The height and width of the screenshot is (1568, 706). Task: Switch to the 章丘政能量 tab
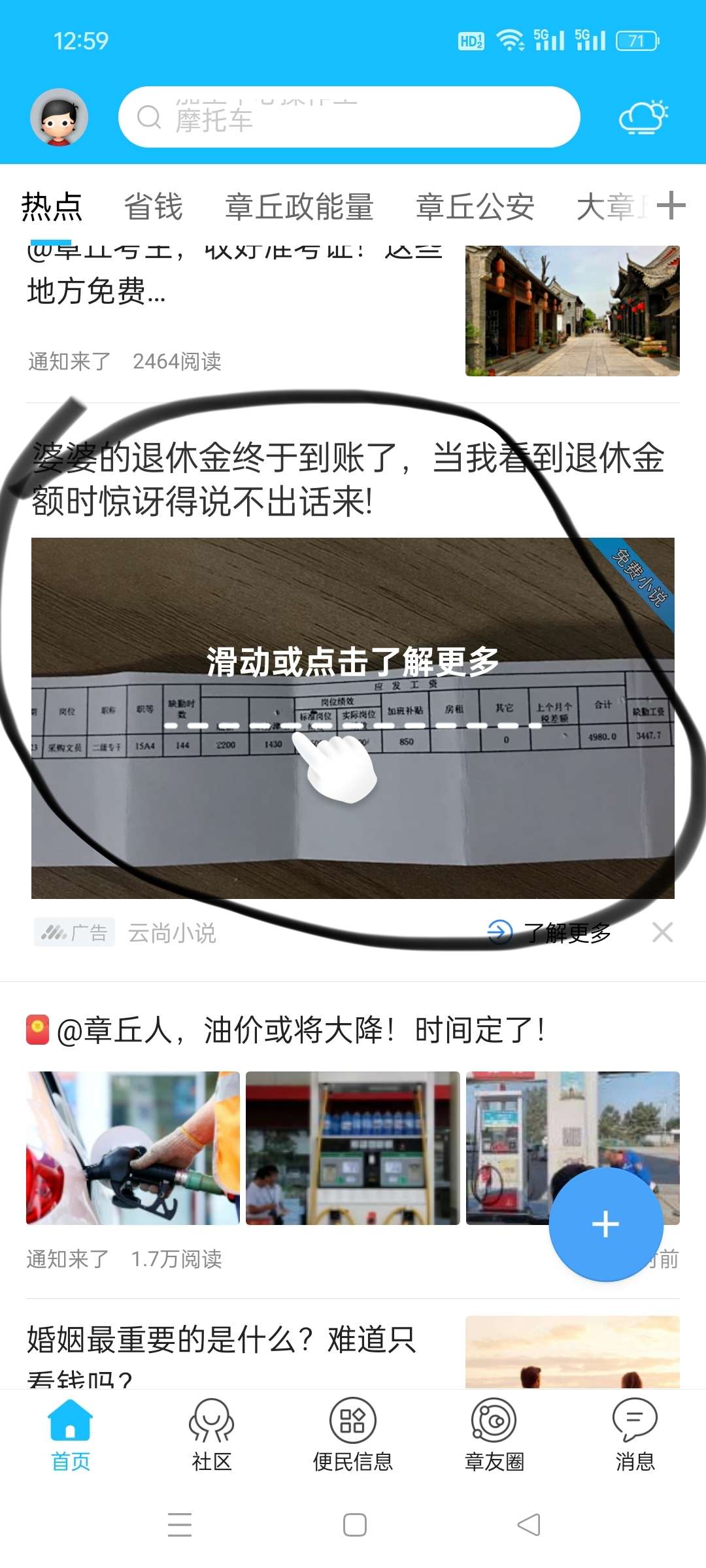point(299,207)
